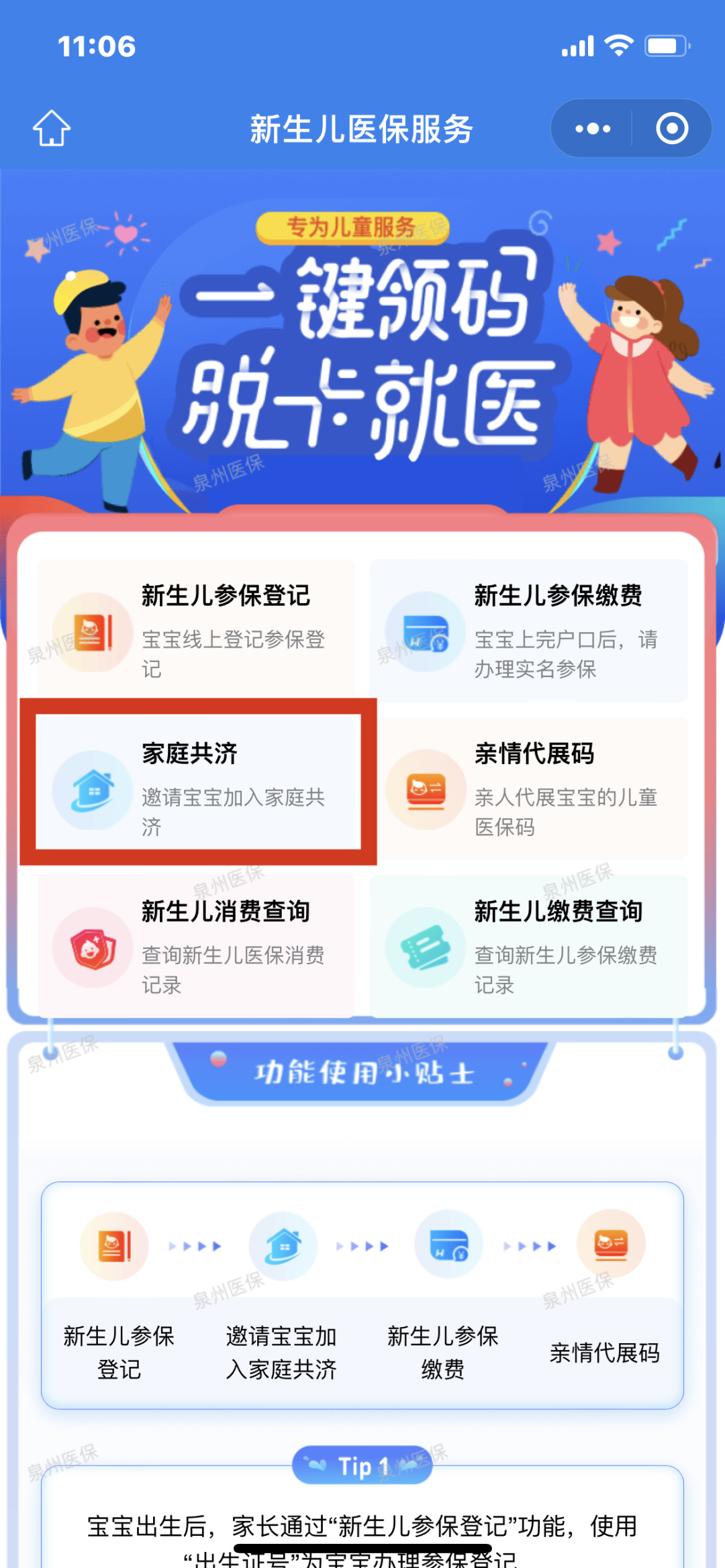Select the 家庭共济 card

198,782
